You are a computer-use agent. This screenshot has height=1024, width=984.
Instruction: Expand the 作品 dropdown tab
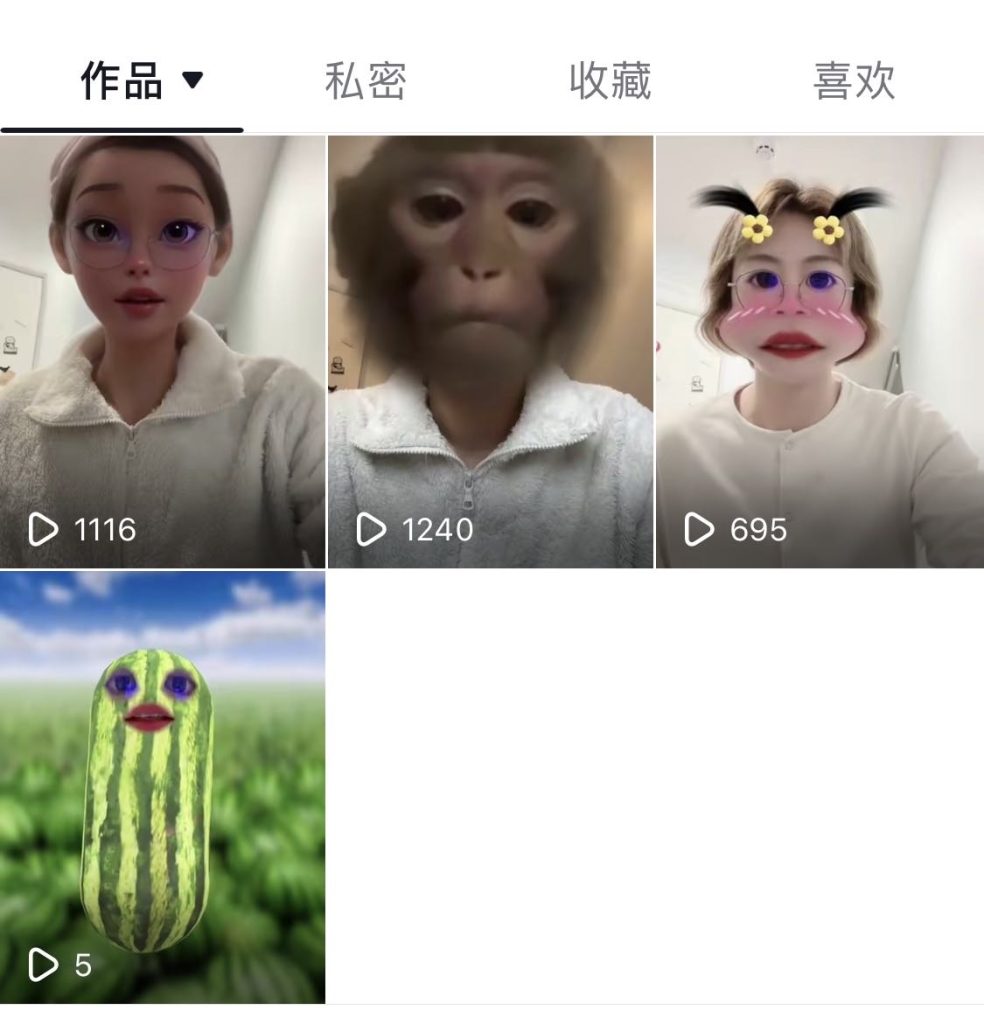click(x=141, y=82)
